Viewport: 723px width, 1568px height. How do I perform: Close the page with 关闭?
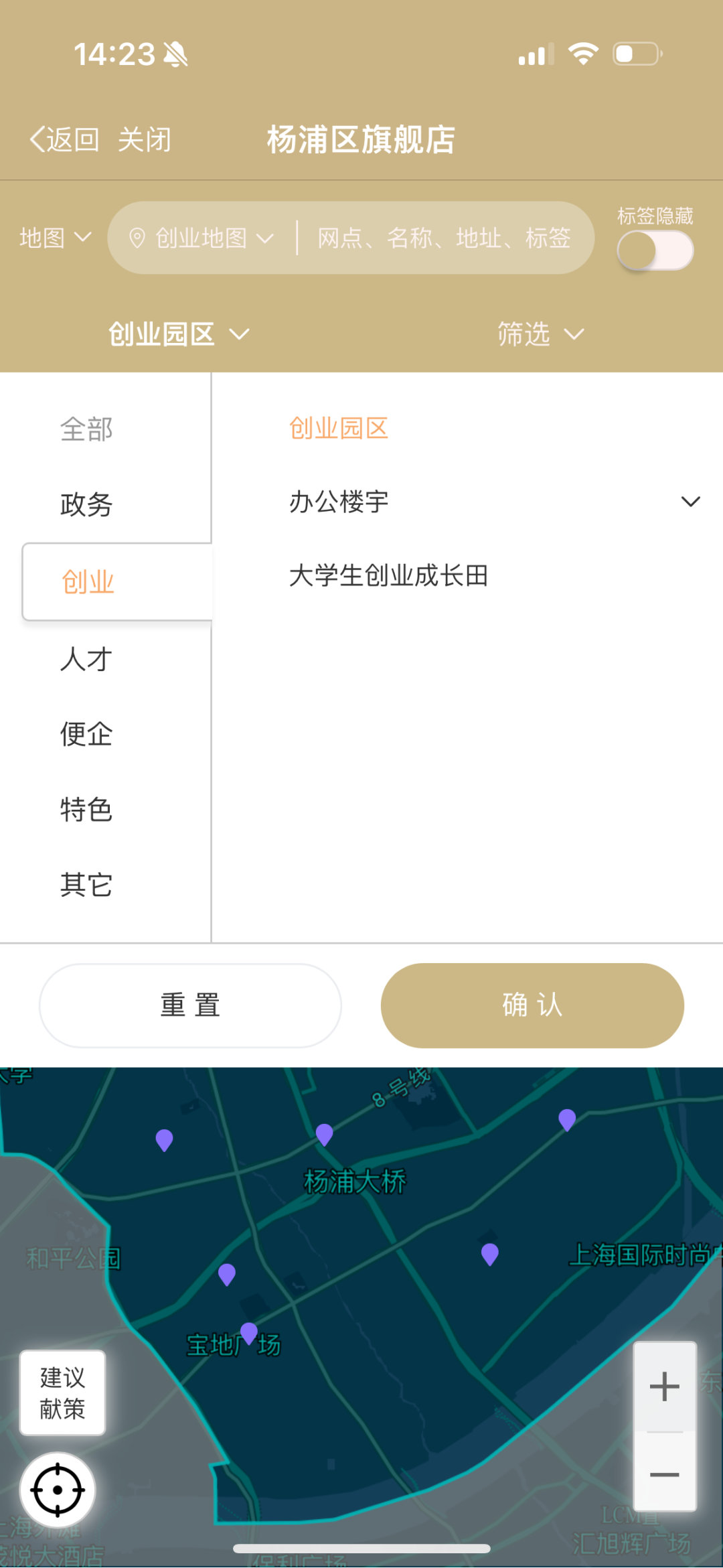(145, 140)
